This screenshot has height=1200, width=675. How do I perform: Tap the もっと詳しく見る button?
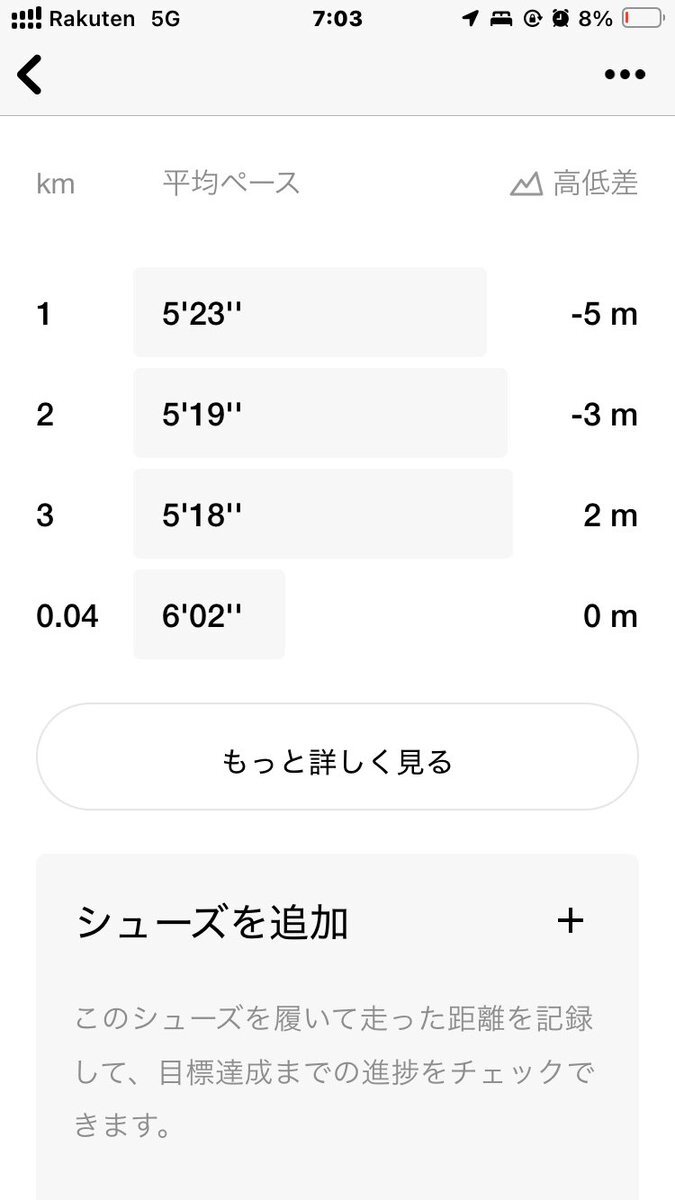click(x=337, y=757)
